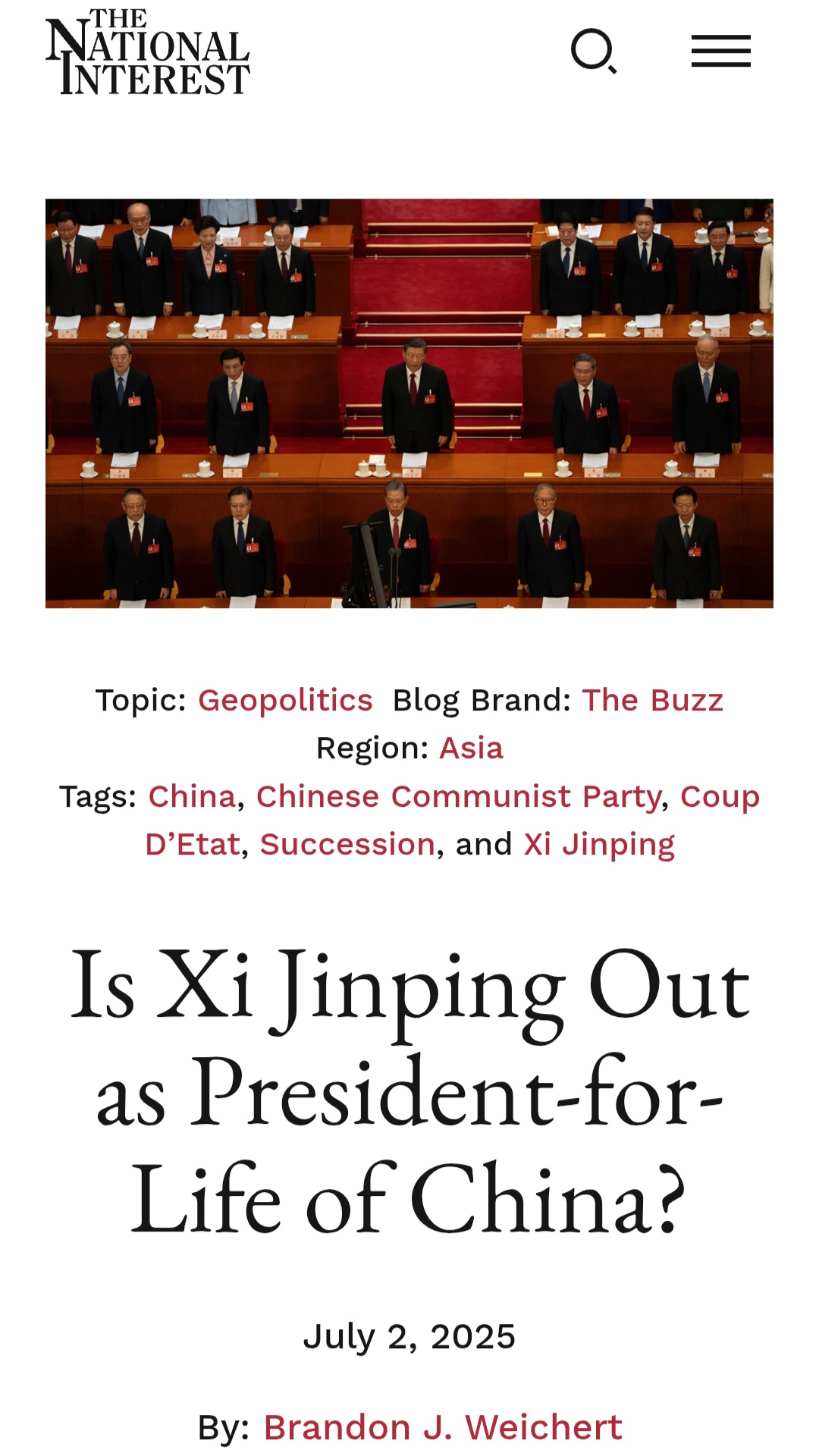Select the Chinese Communist Party tag

coord(459,796)
